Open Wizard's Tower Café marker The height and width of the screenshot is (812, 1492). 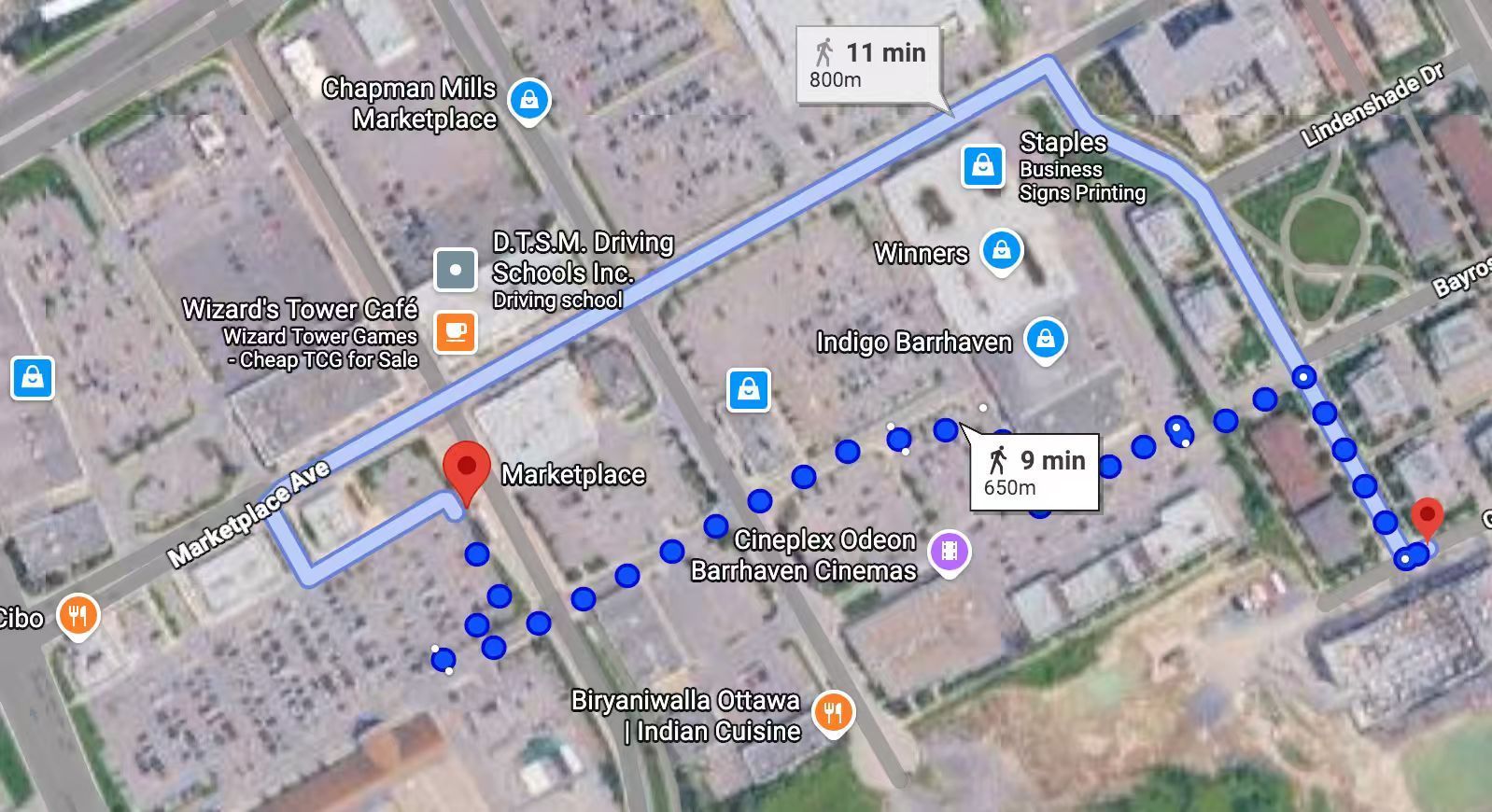click(456, 331)
